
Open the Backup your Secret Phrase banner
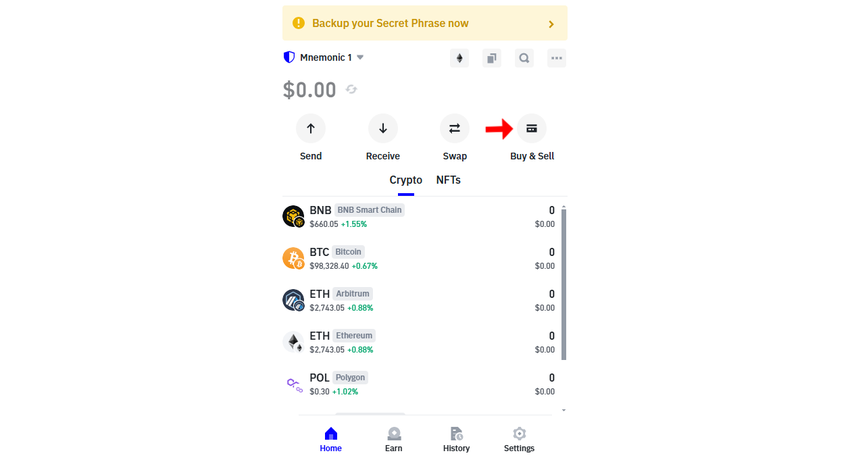[x=424, y=23]
